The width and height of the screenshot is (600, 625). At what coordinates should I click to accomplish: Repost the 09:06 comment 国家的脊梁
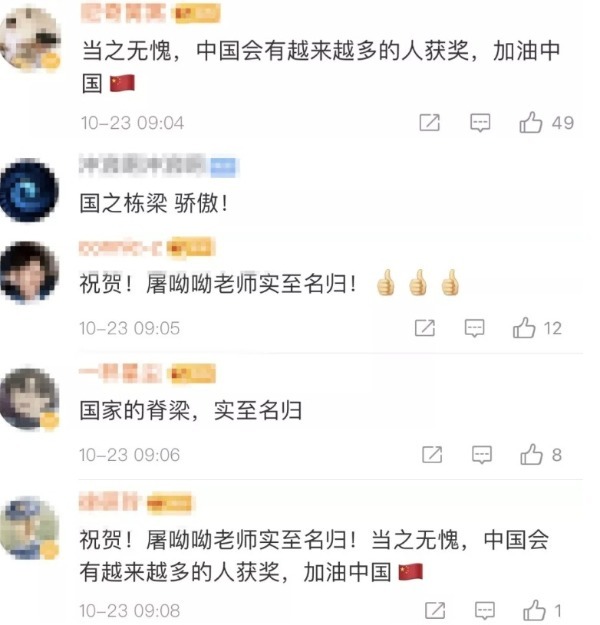432,455
